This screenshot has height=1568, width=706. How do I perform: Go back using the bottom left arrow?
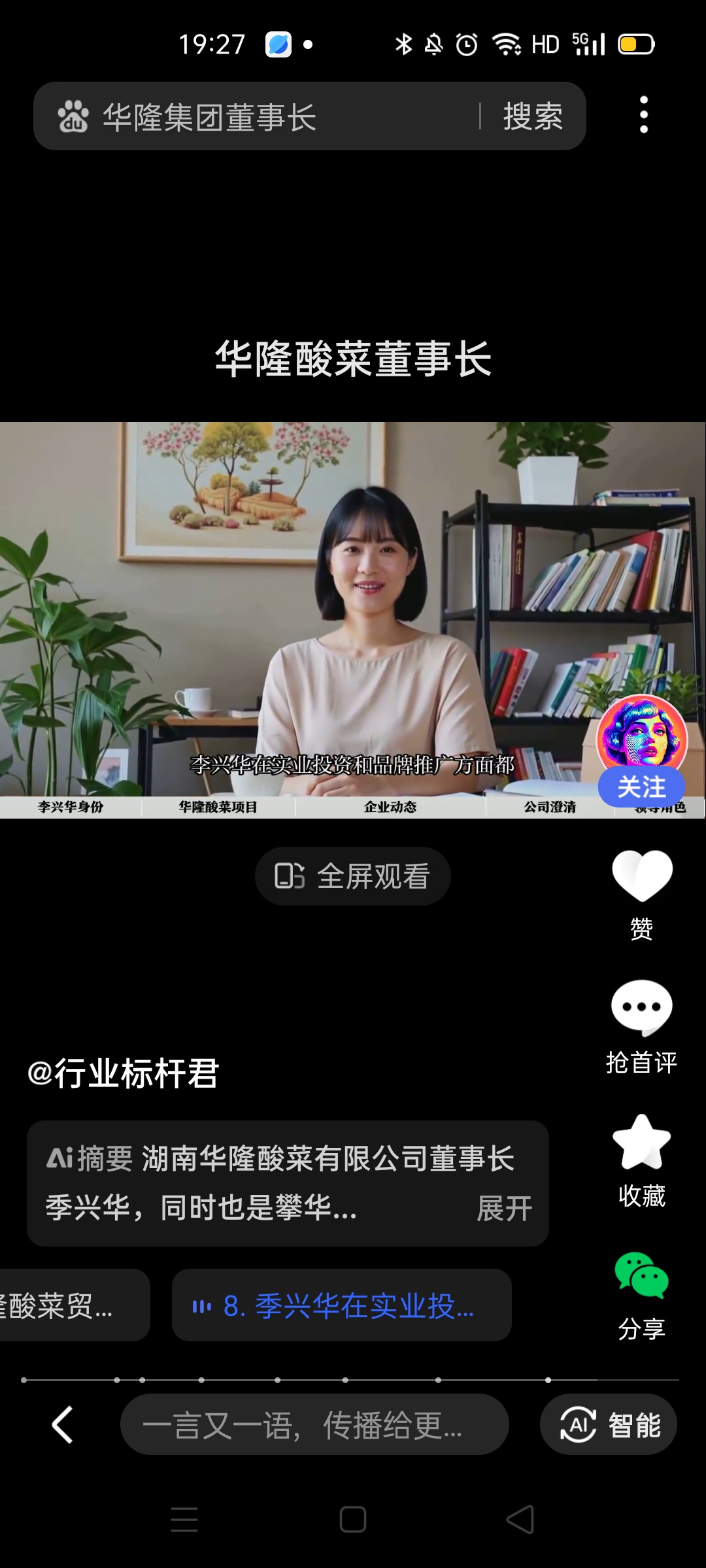pos(62,1425)
